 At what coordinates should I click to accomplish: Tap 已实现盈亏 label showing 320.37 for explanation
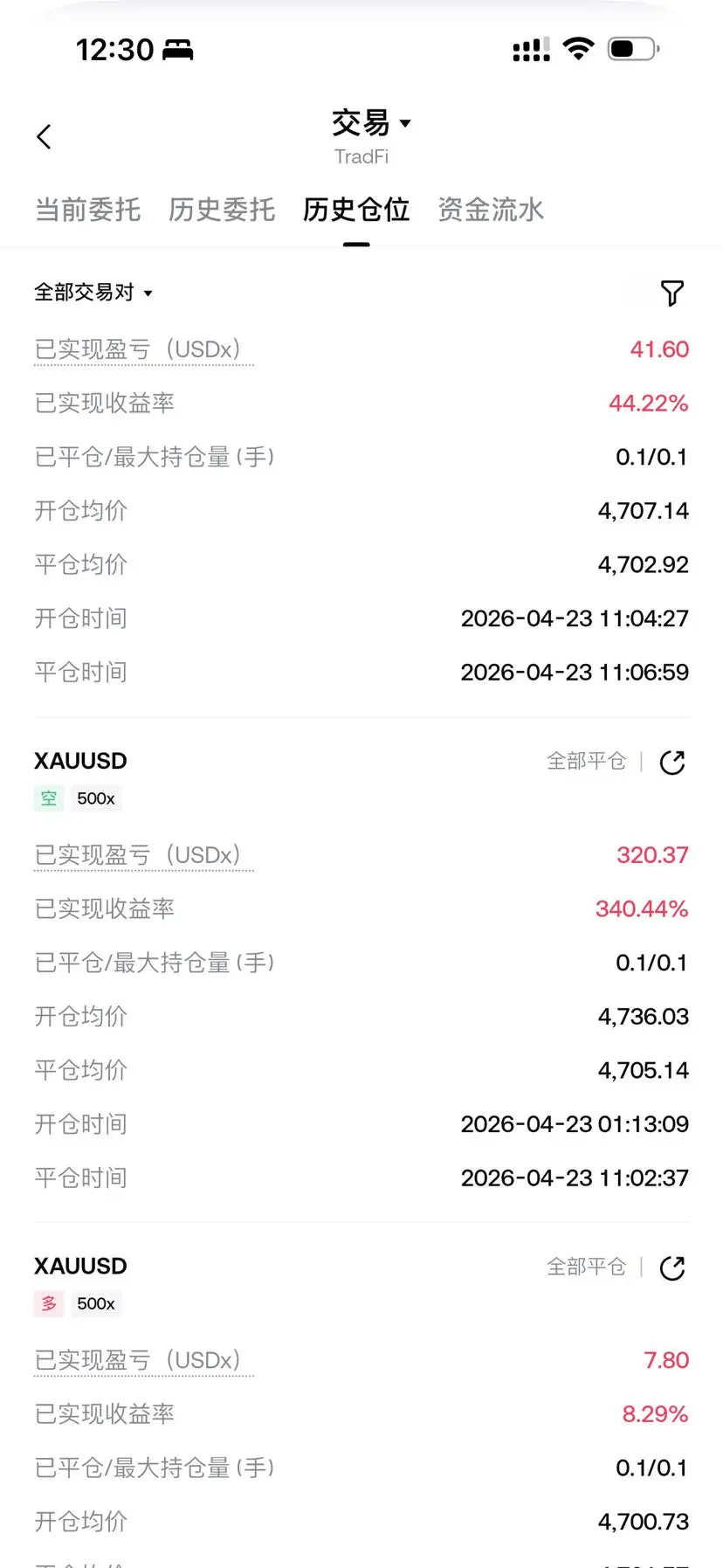(143, 856)
